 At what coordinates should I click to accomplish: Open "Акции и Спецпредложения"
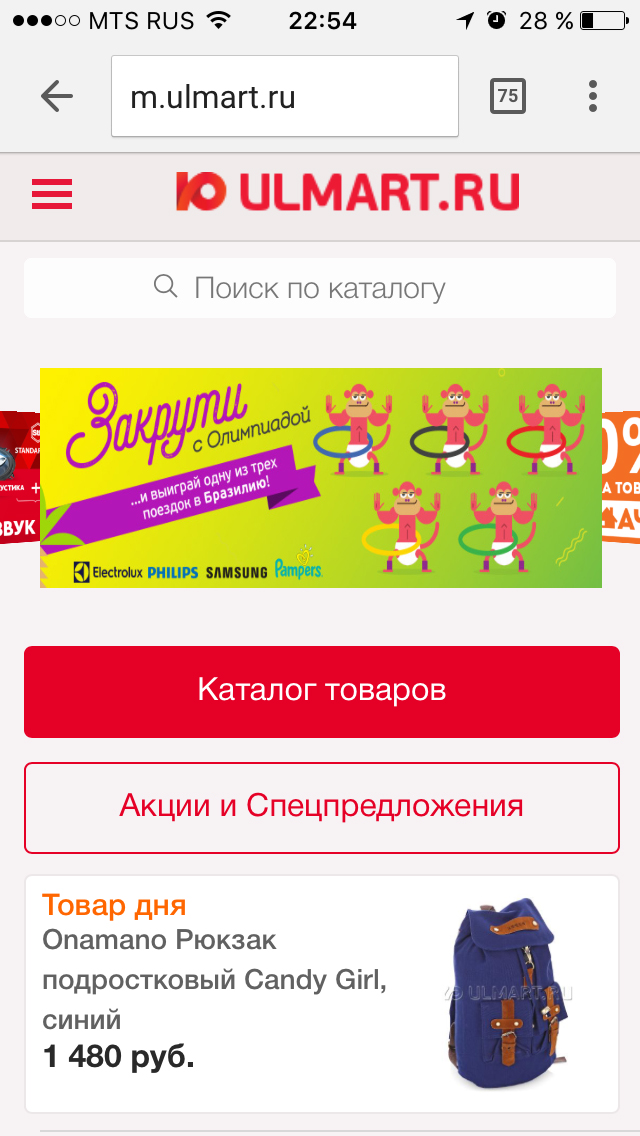(322, 807)
